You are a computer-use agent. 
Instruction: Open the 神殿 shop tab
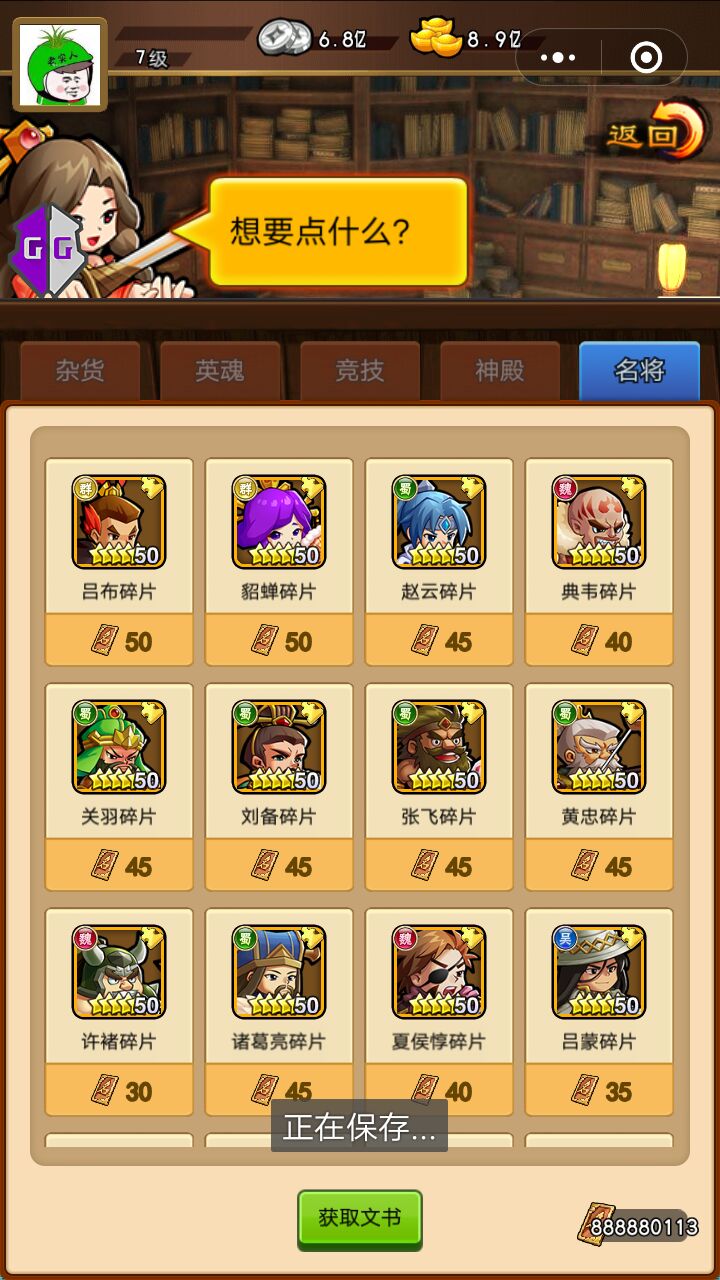point(500,371)
